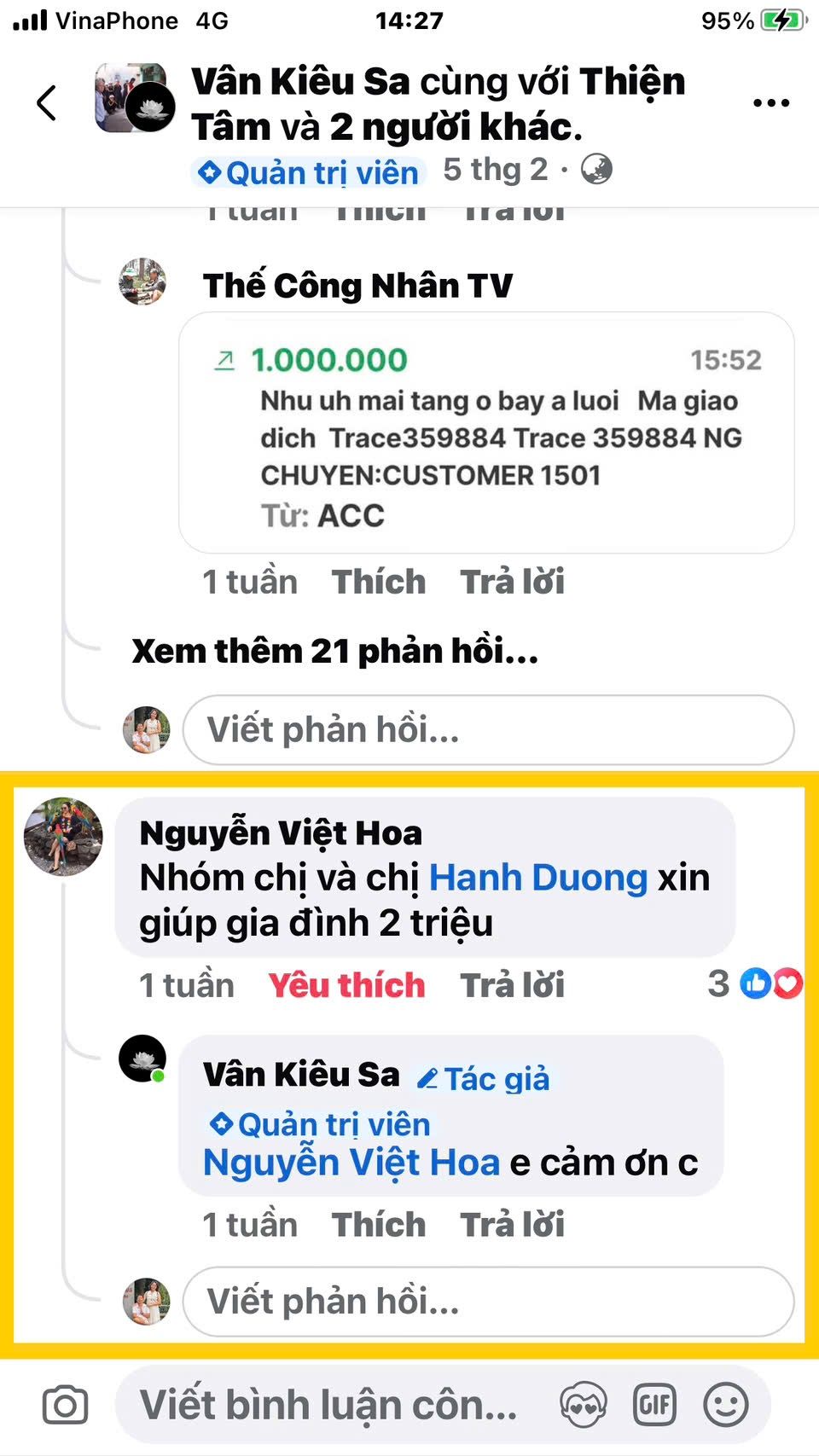Reply to Nguyễn Việt Hoa's comment
Screen dimensions: 819x1456
point(512,985)
